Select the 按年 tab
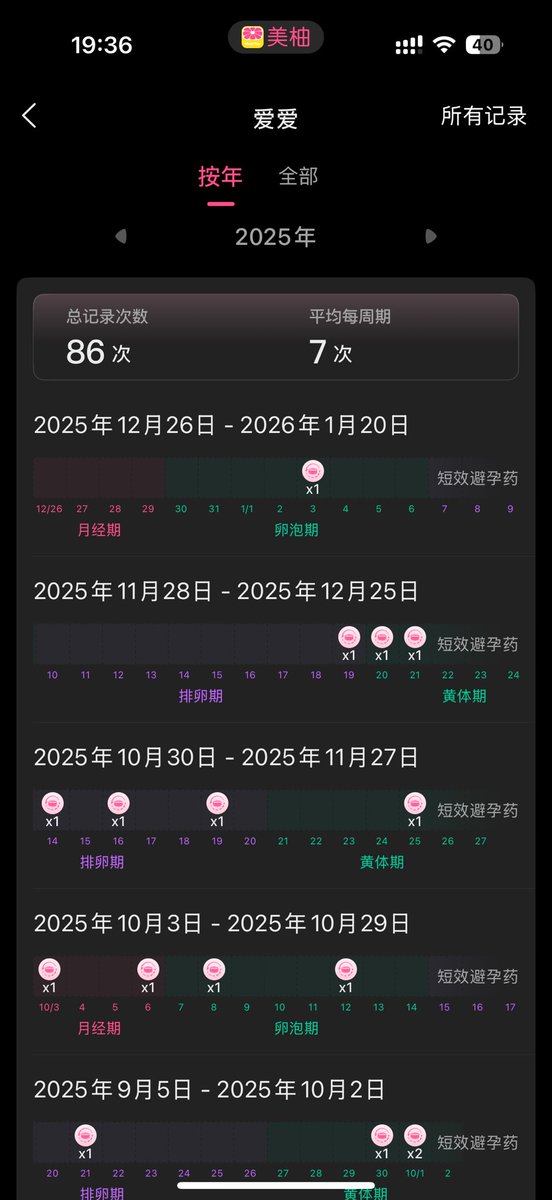The height and width of the screenshot is (1200, 552). tap(220, 177)
